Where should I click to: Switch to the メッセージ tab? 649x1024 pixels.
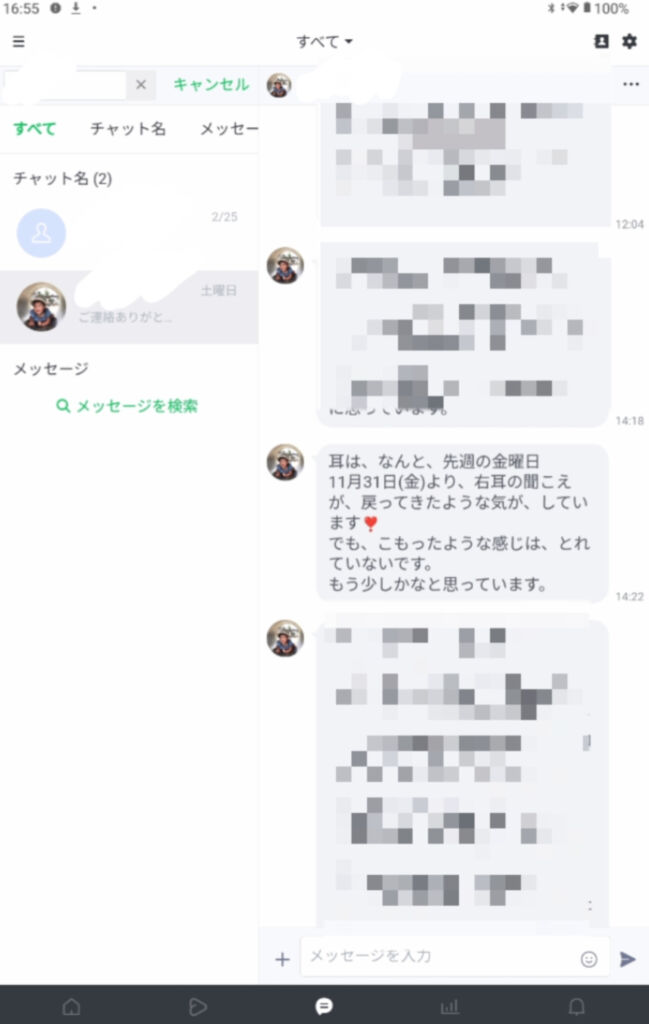coord(230,129)
